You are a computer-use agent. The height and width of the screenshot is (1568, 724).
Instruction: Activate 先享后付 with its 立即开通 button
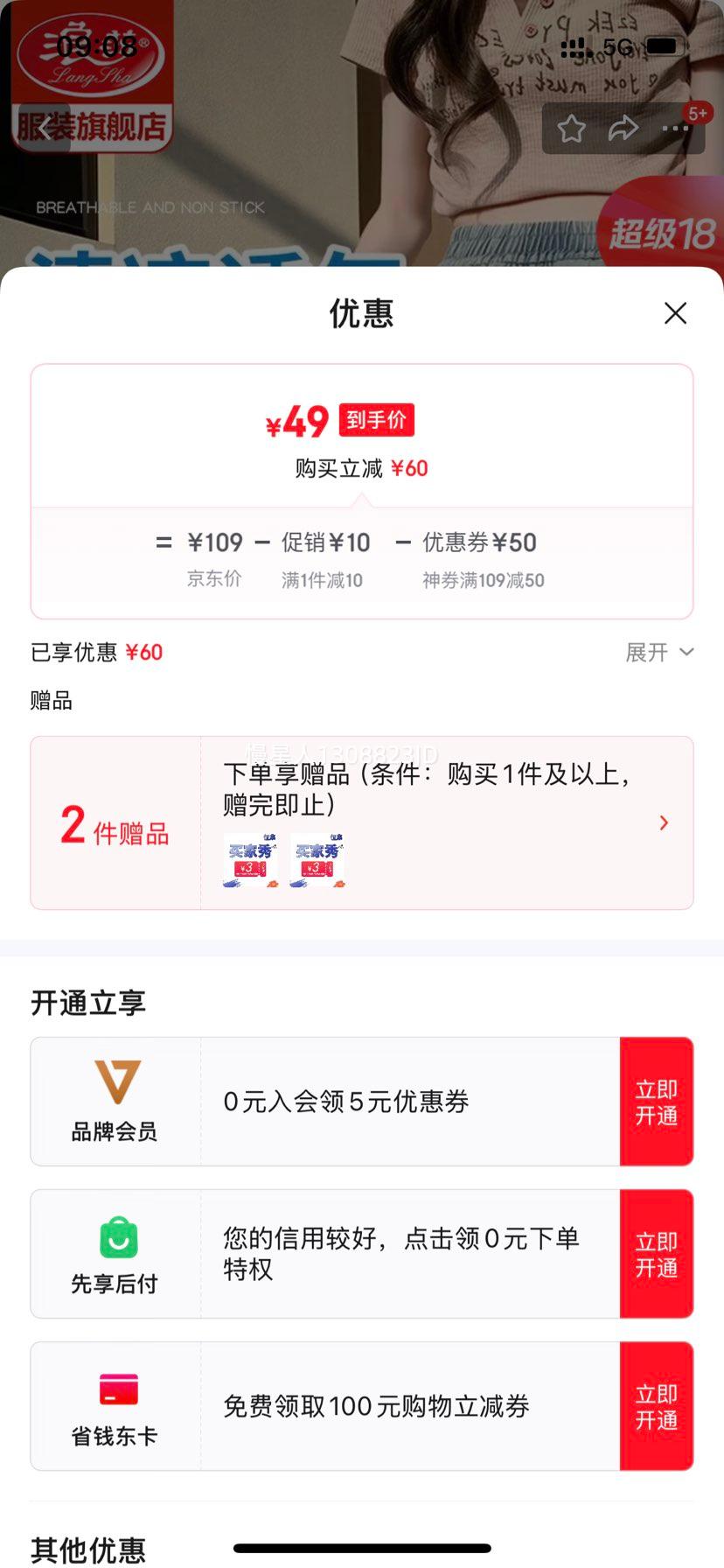[x=657, y=1254]
